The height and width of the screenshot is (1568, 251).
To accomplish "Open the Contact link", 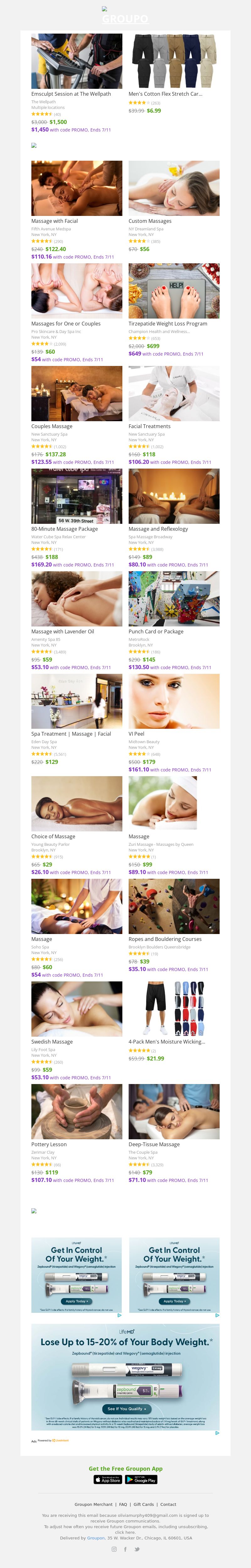I will [168, 1504].
